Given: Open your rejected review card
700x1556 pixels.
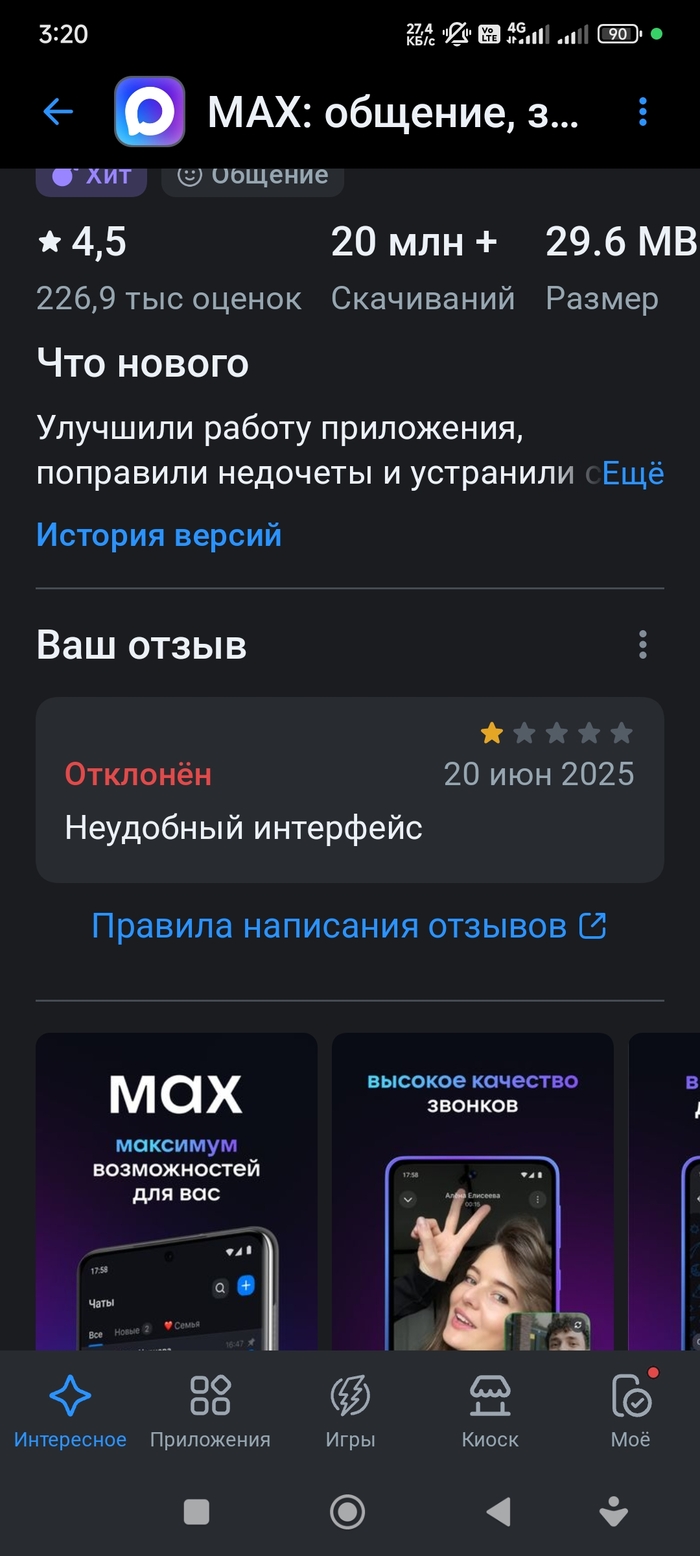Looking at the screenshot, I should click(349, 790).
